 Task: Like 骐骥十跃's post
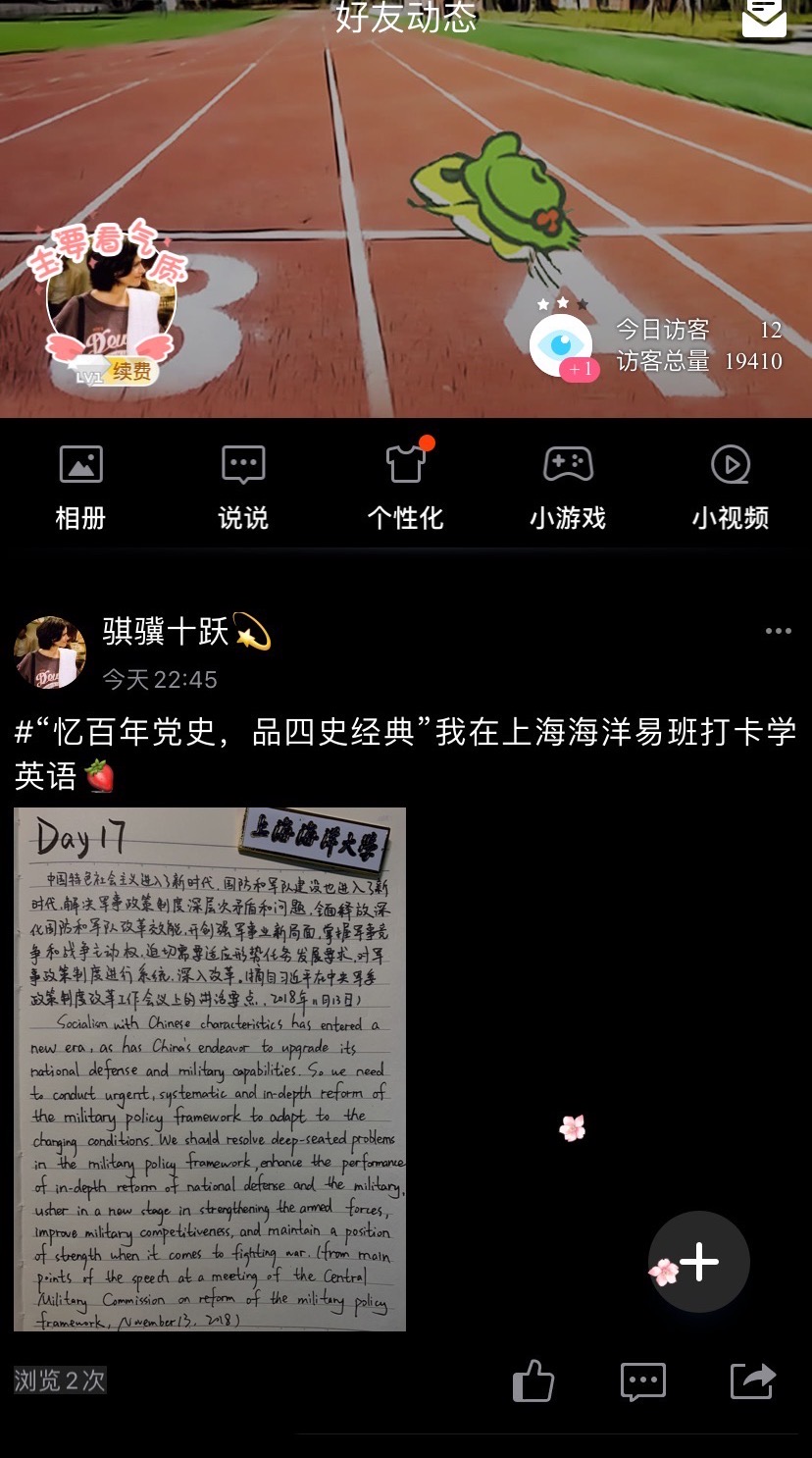(533, 1382)
